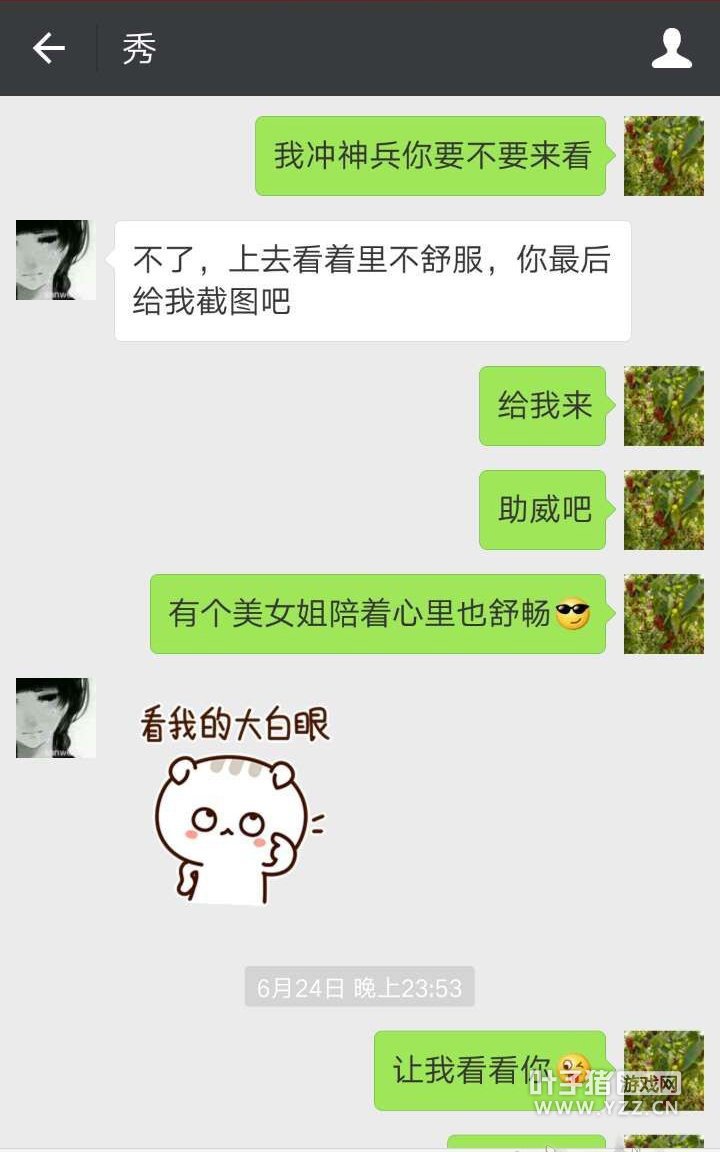Open chat info profile icon
Screen dimensions: 720x1152
671,48
